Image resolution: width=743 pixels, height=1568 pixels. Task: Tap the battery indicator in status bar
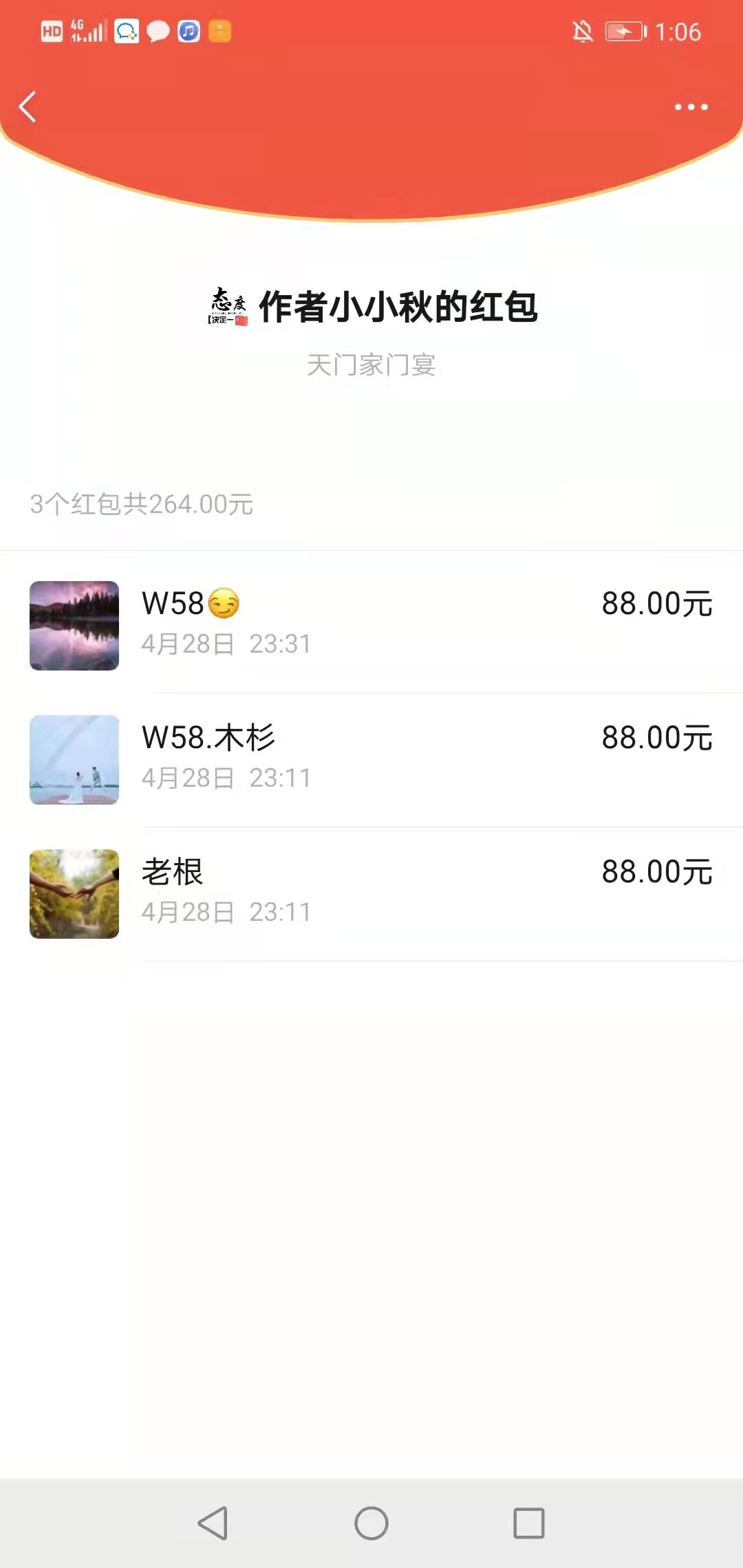pos(623,32)
